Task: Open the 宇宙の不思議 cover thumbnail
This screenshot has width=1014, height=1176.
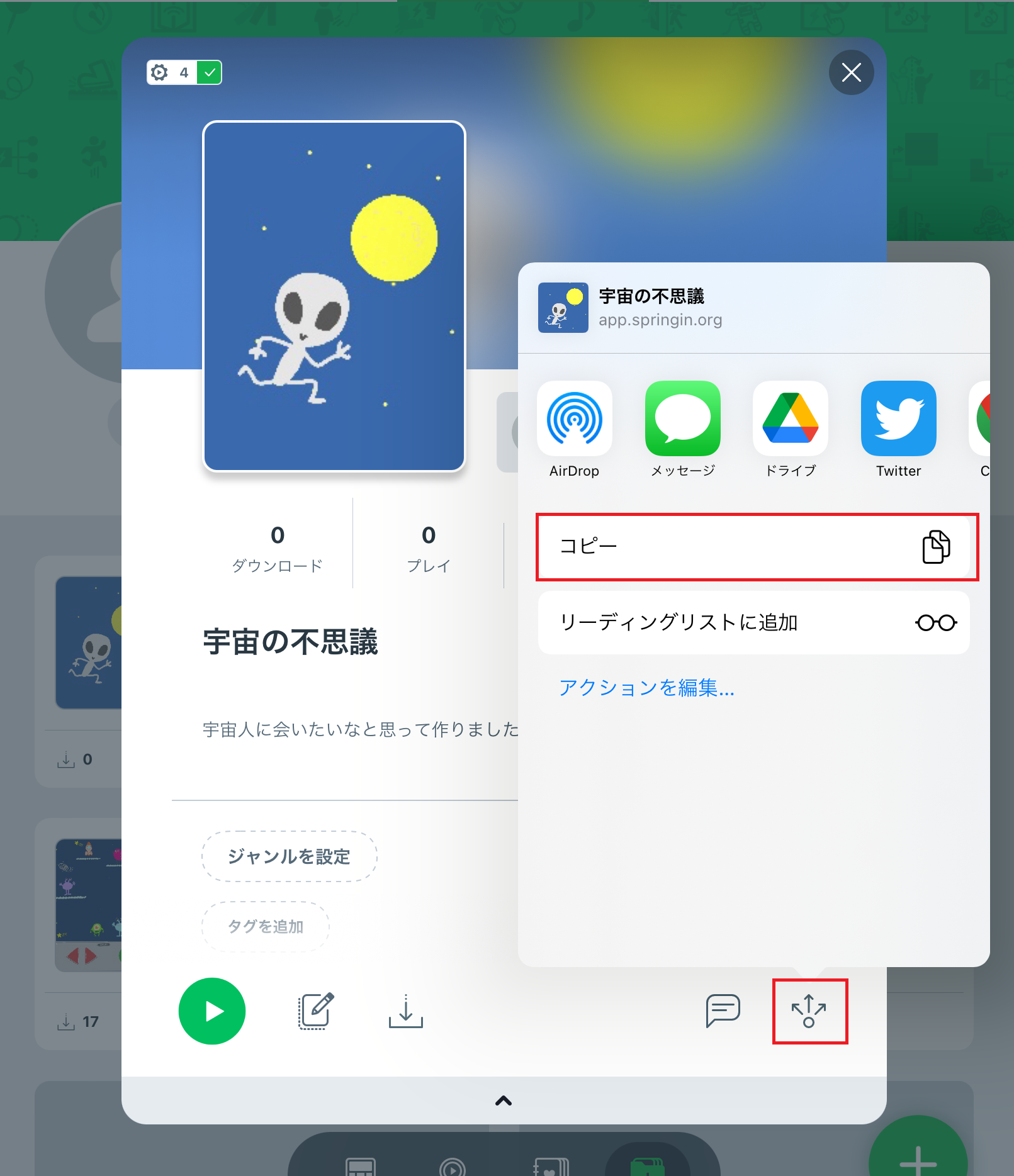Action: 334,296
